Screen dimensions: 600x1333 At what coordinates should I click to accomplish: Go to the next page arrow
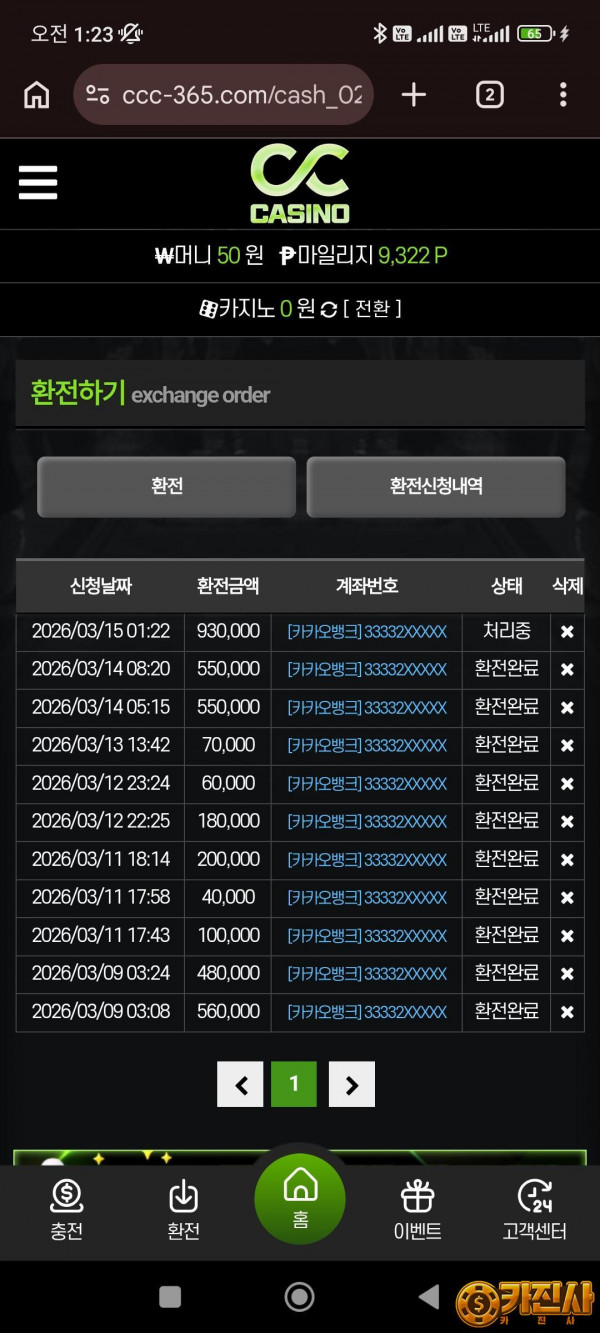(351, 1084)
